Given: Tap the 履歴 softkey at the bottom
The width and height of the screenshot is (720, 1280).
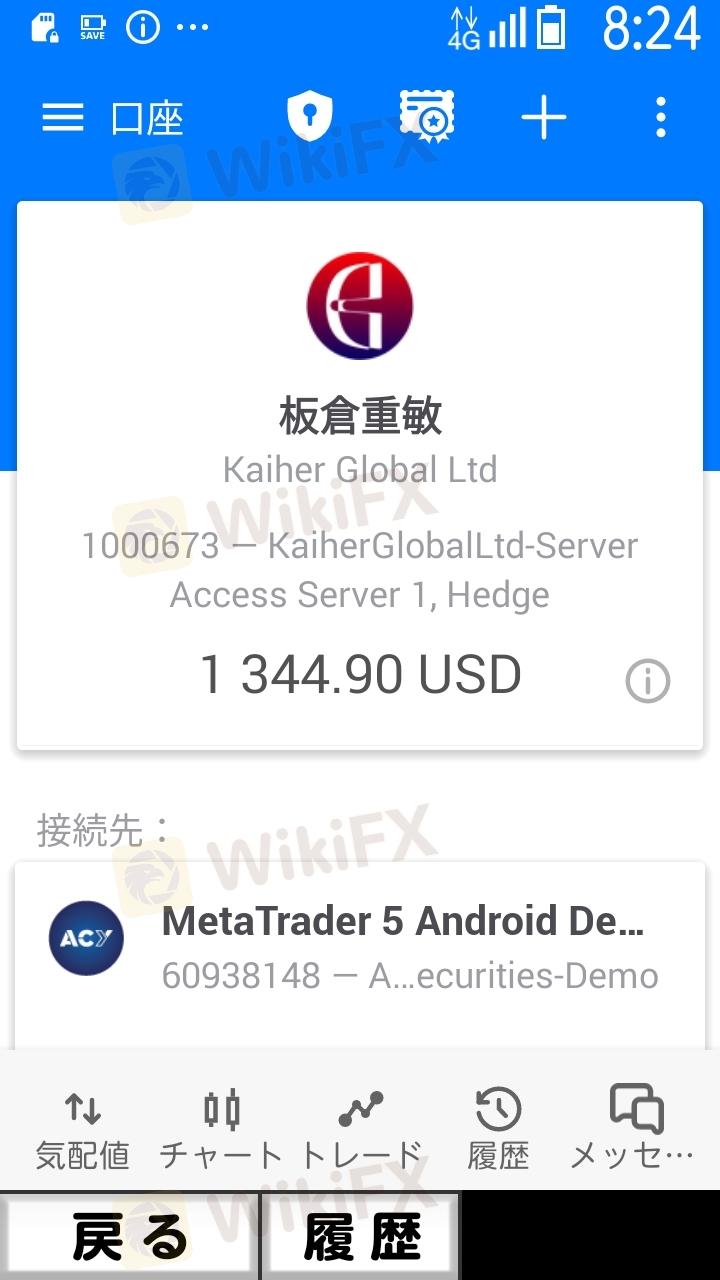Looking at the screenshot, I should tap(361, 1238).
